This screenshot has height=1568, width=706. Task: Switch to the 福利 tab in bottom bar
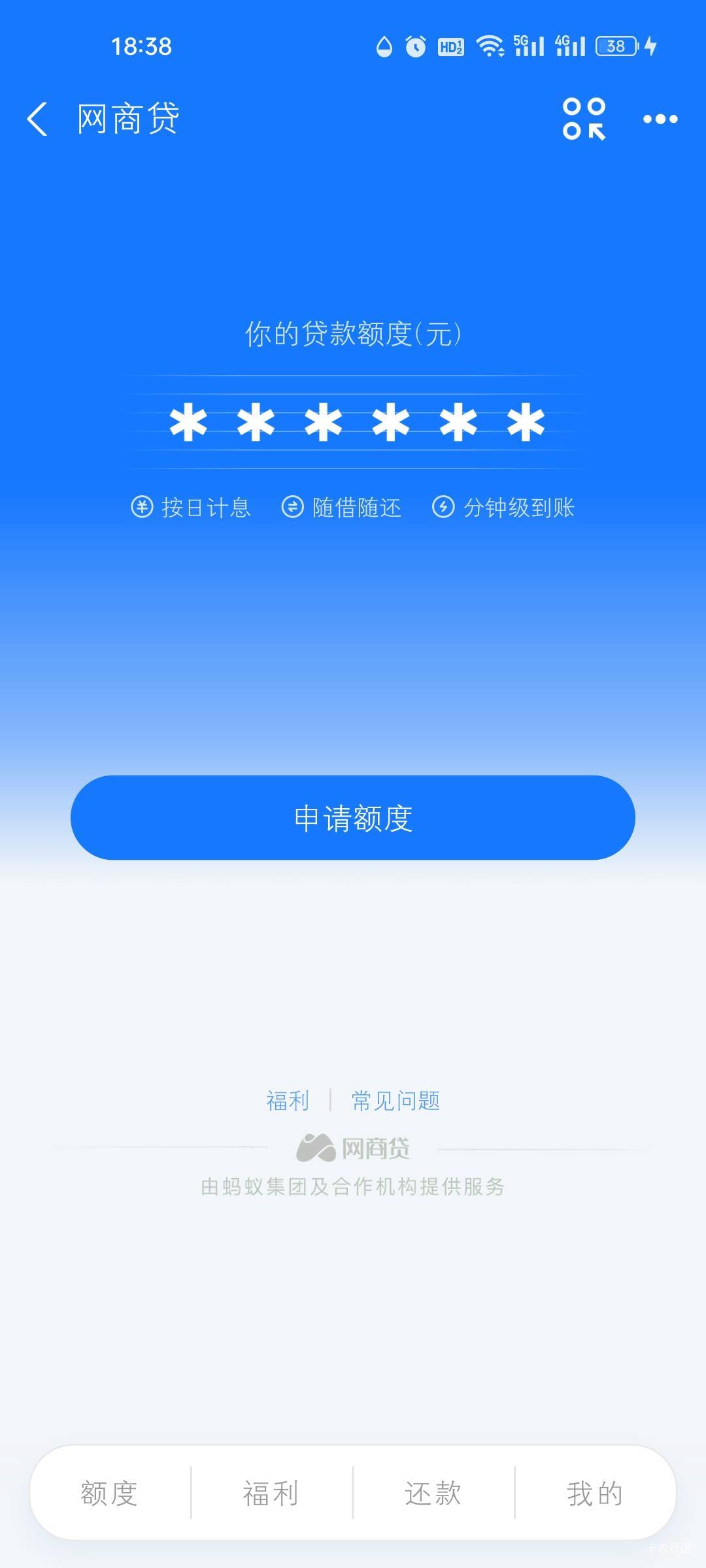271,1494
